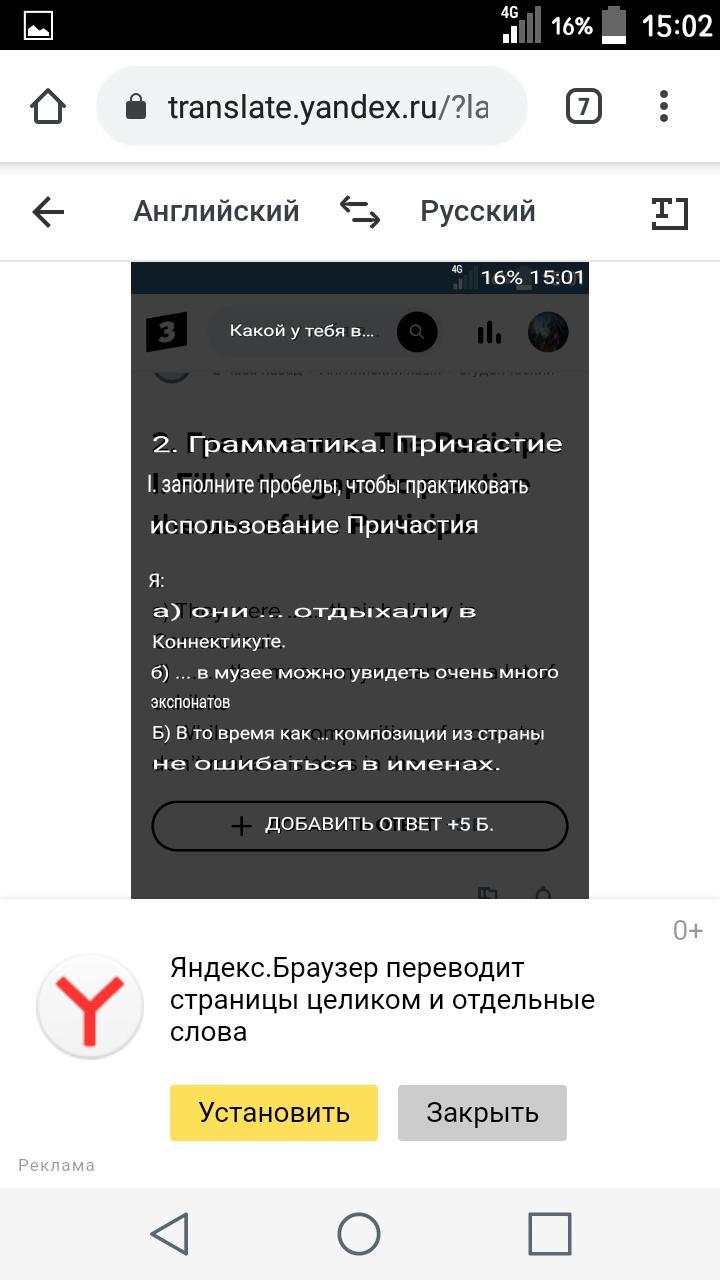Open the translated screenshot image
The image size is (720, 1280).
(360, 581)
